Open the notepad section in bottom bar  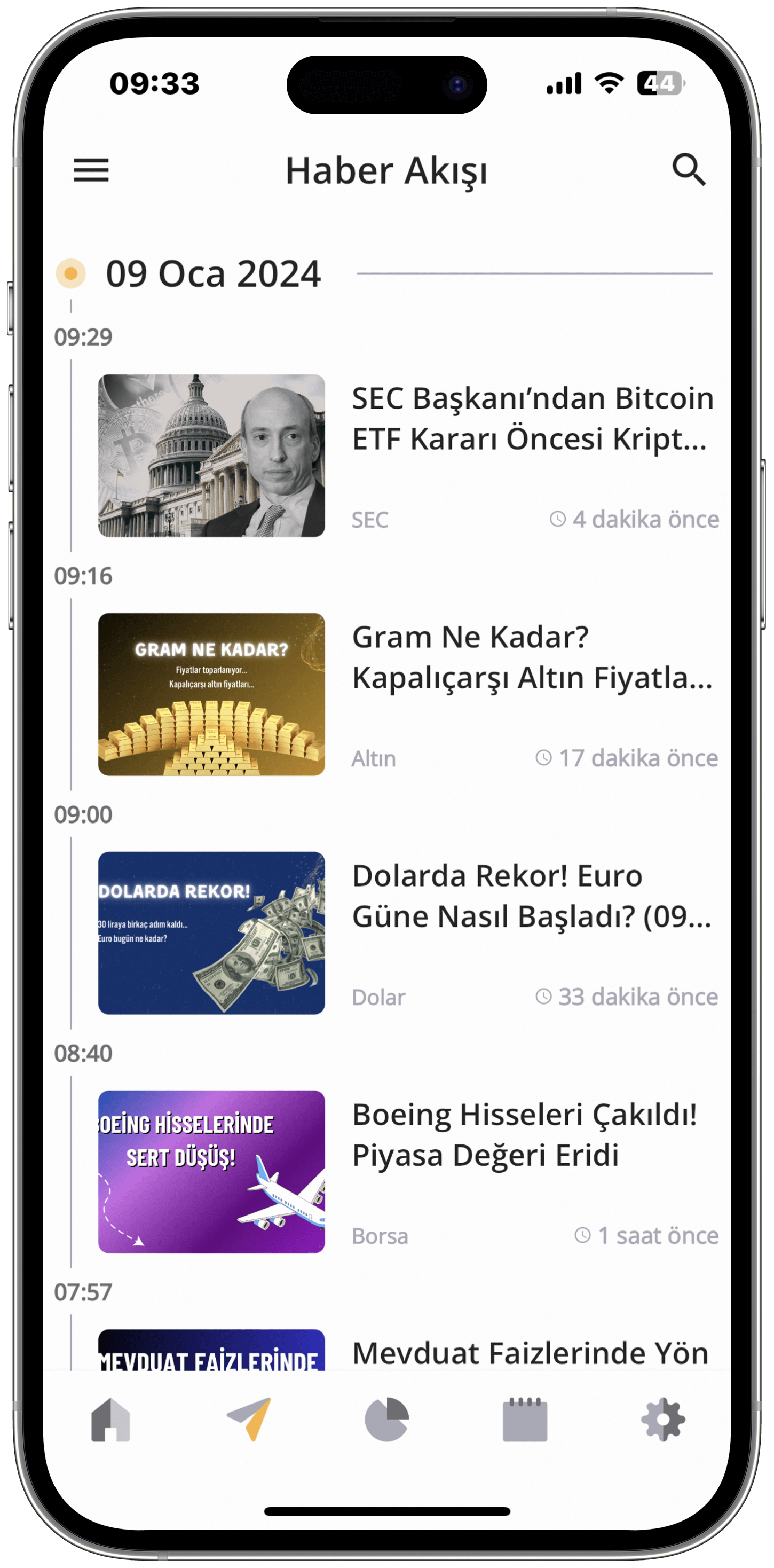[525, 1418]
